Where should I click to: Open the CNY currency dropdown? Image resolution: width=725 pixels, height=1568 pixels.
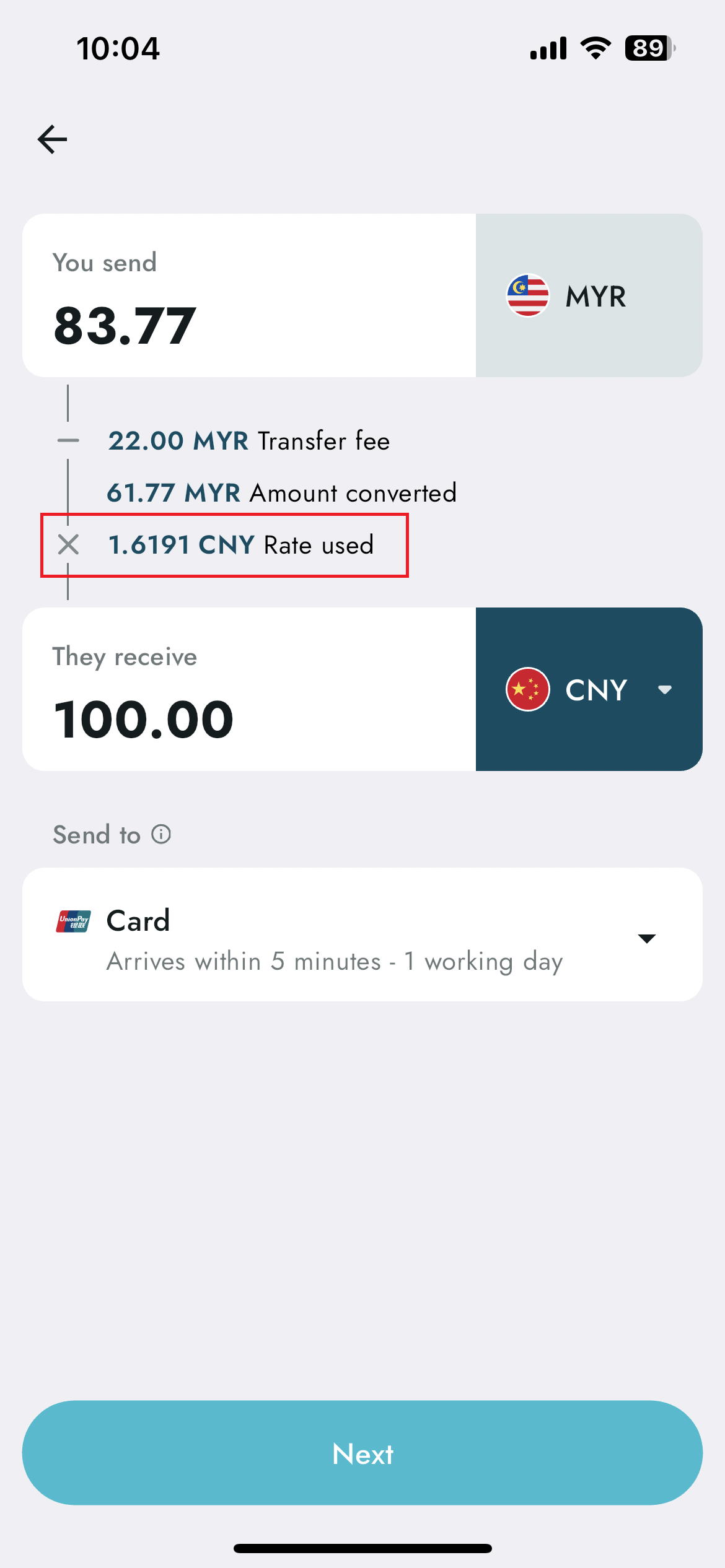point(589,689)
